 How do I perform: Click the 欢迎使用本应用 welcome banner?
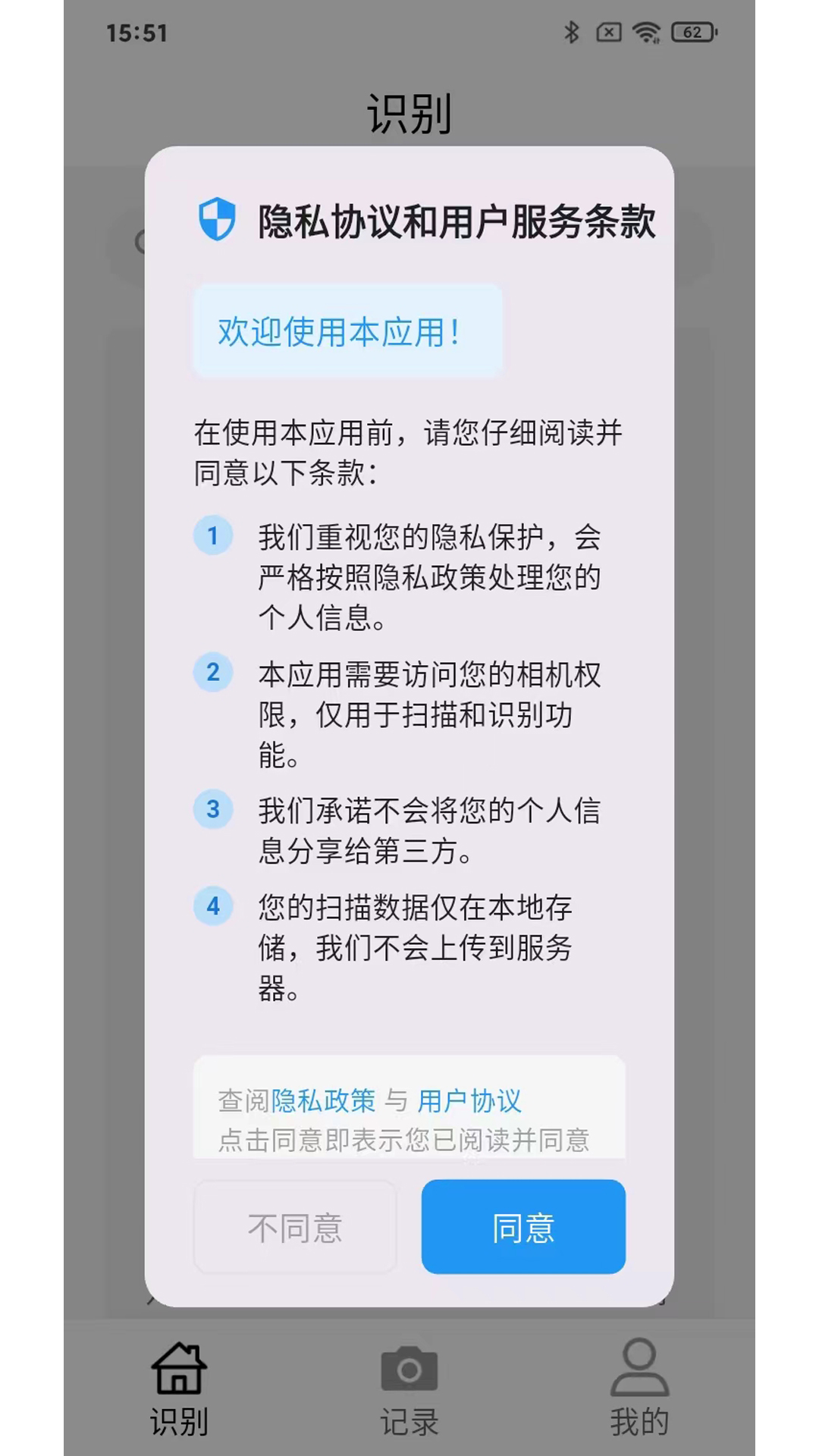coord(349,330)
